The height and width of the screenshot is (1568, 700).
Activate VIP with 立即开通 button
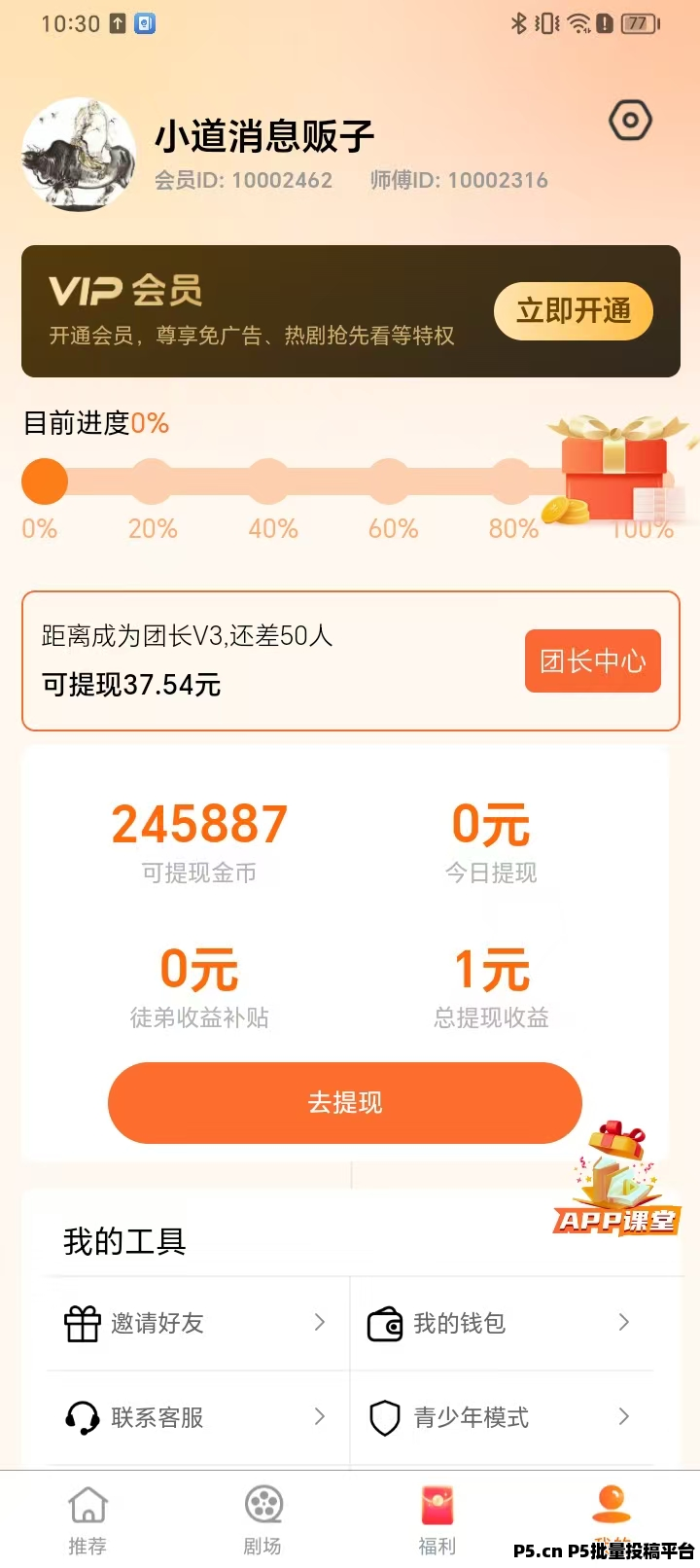click(x=574, y=311)
